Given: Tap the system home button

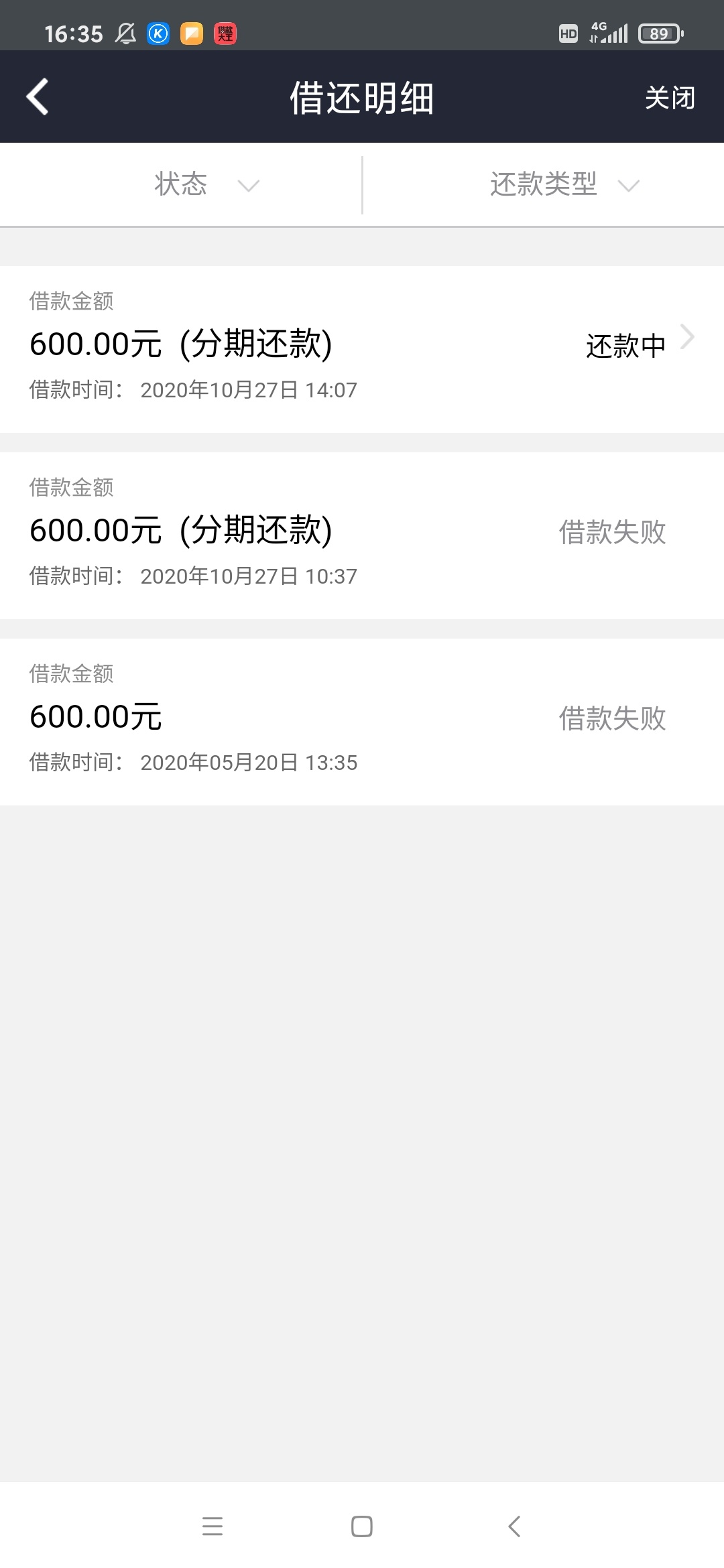Looking at the screenshot, I should (x=362, y=1526).
